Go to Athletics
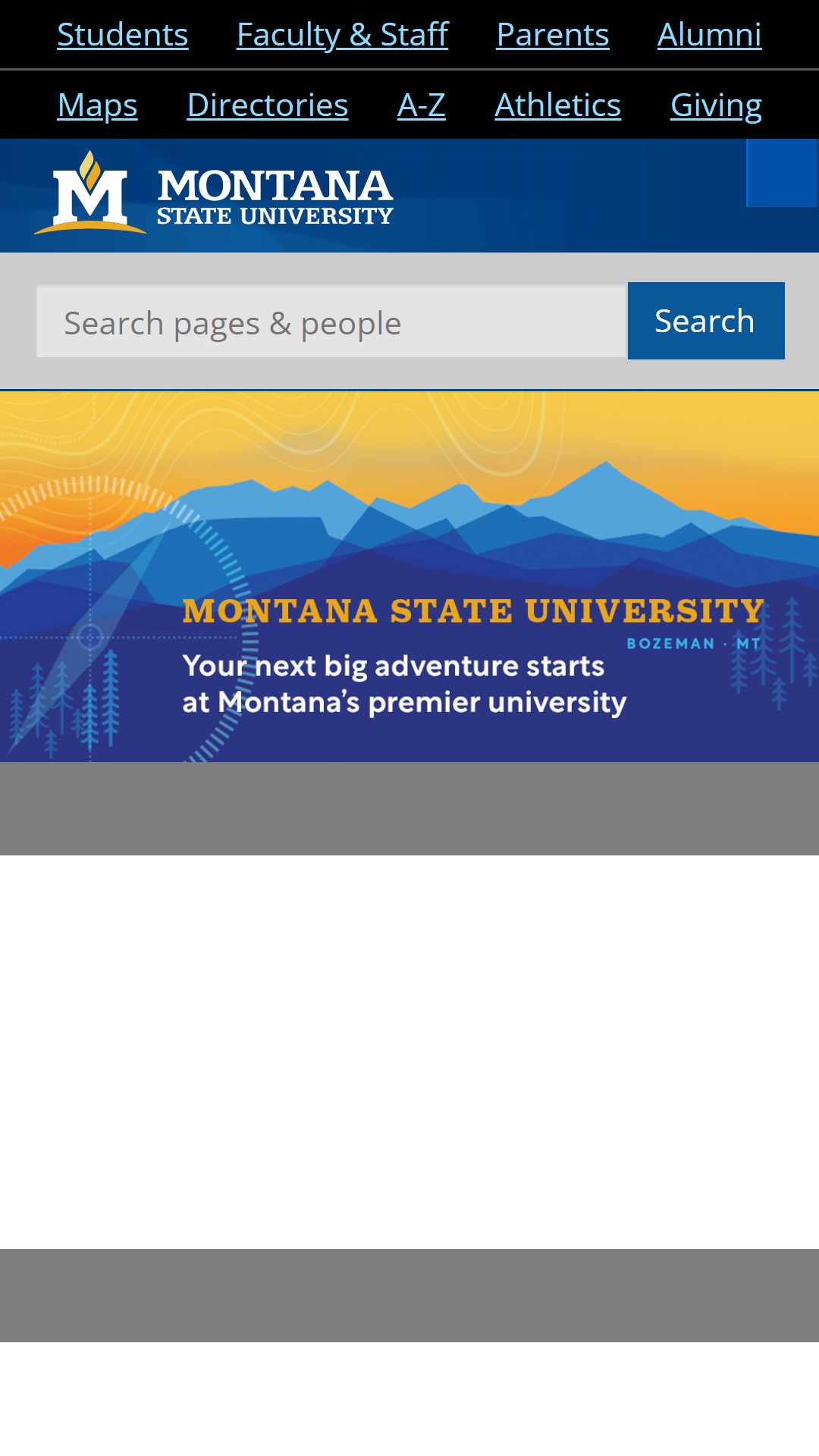 pyautogui.click(x=557, y=105)
